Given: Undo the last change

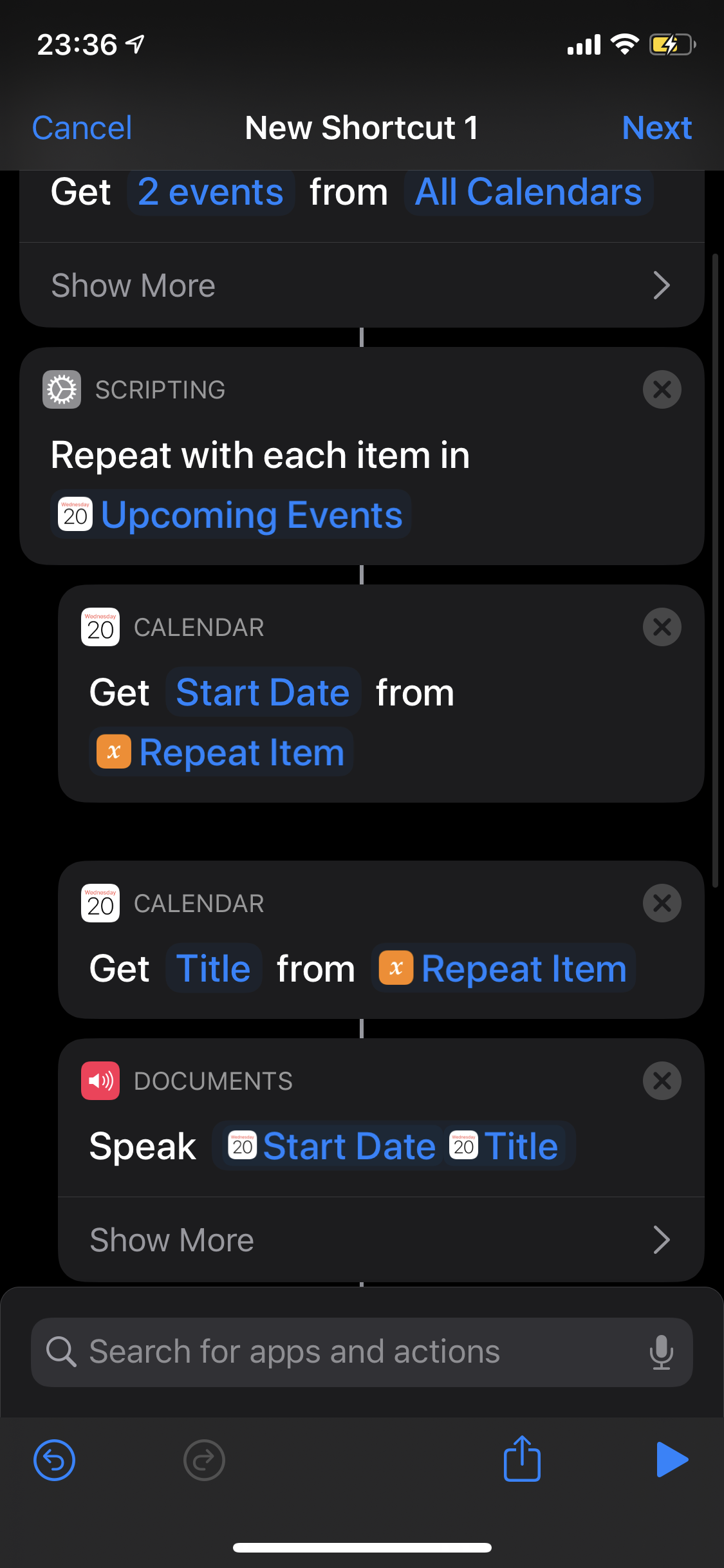Looking at the screenshot, I should (54, 1460).
